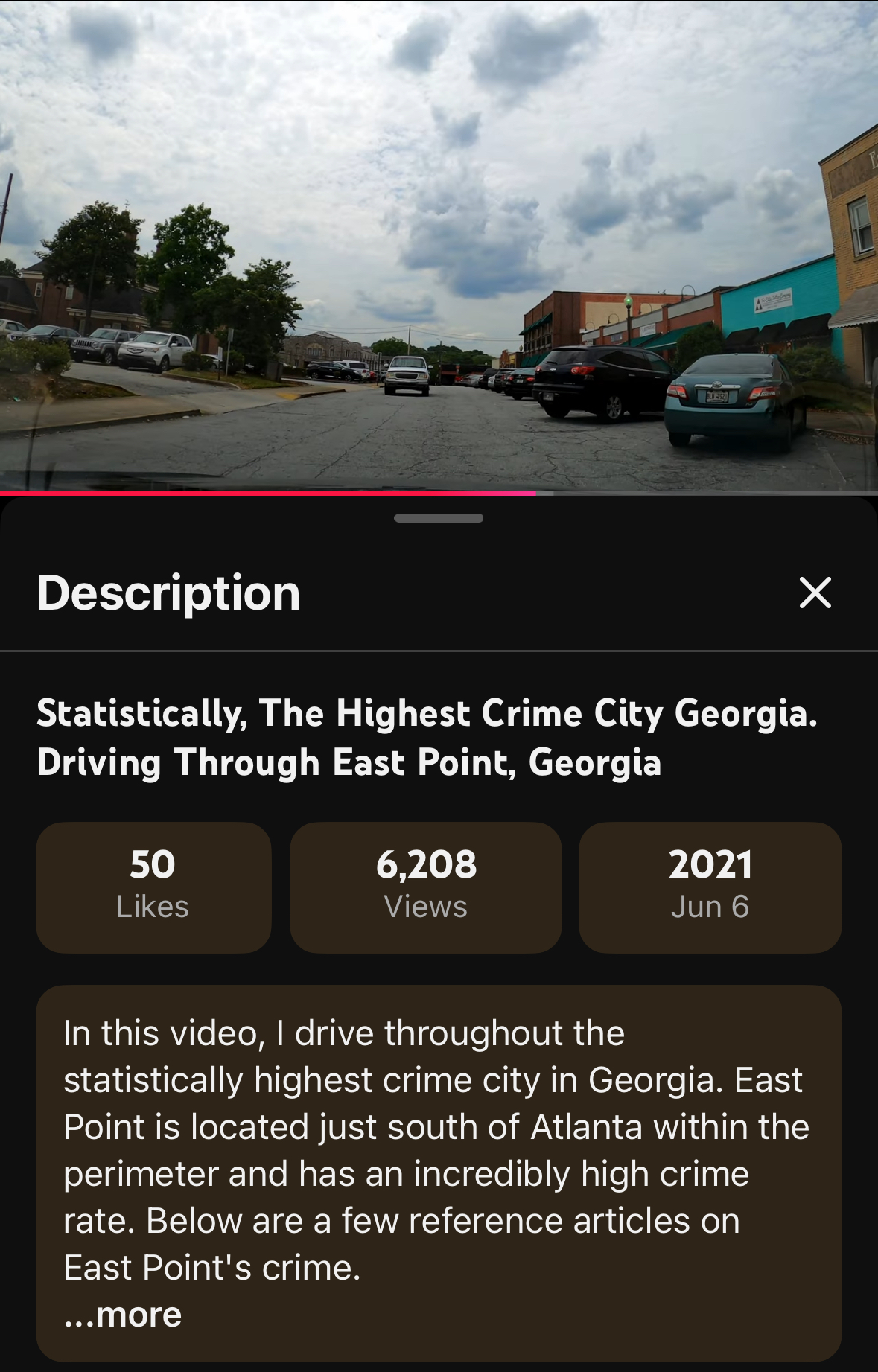
Task: Close the Description panel
Action: 815,593
